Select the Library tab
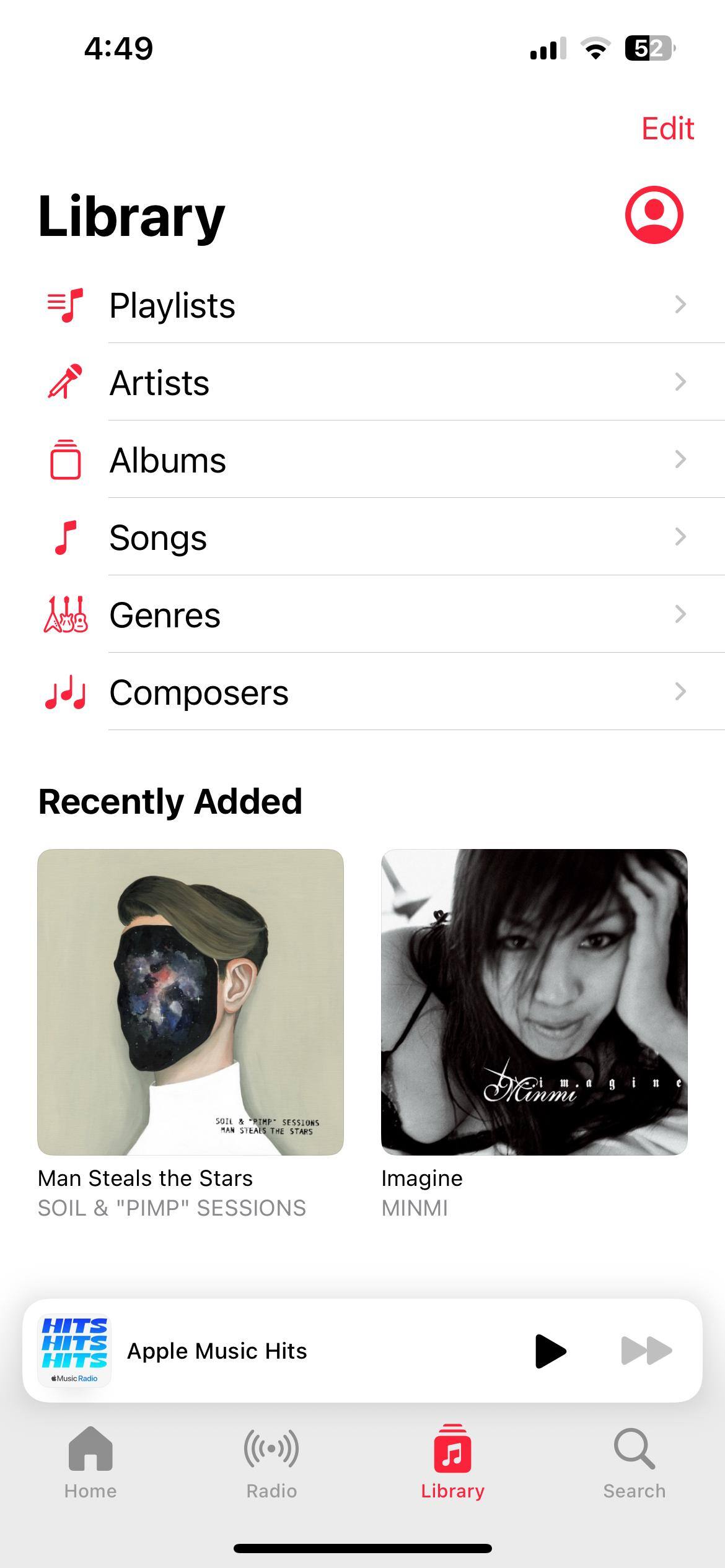725x1568 pixels. pos(453,1463)
